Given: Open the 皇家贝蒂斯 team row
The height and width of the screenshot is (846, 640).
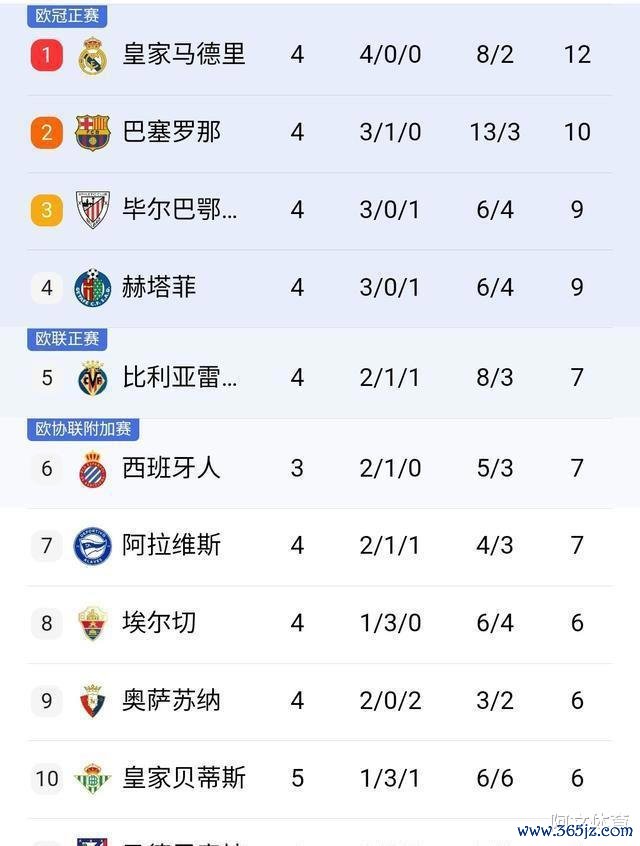Looking at the screenshot, I should [x=184, y=778].
